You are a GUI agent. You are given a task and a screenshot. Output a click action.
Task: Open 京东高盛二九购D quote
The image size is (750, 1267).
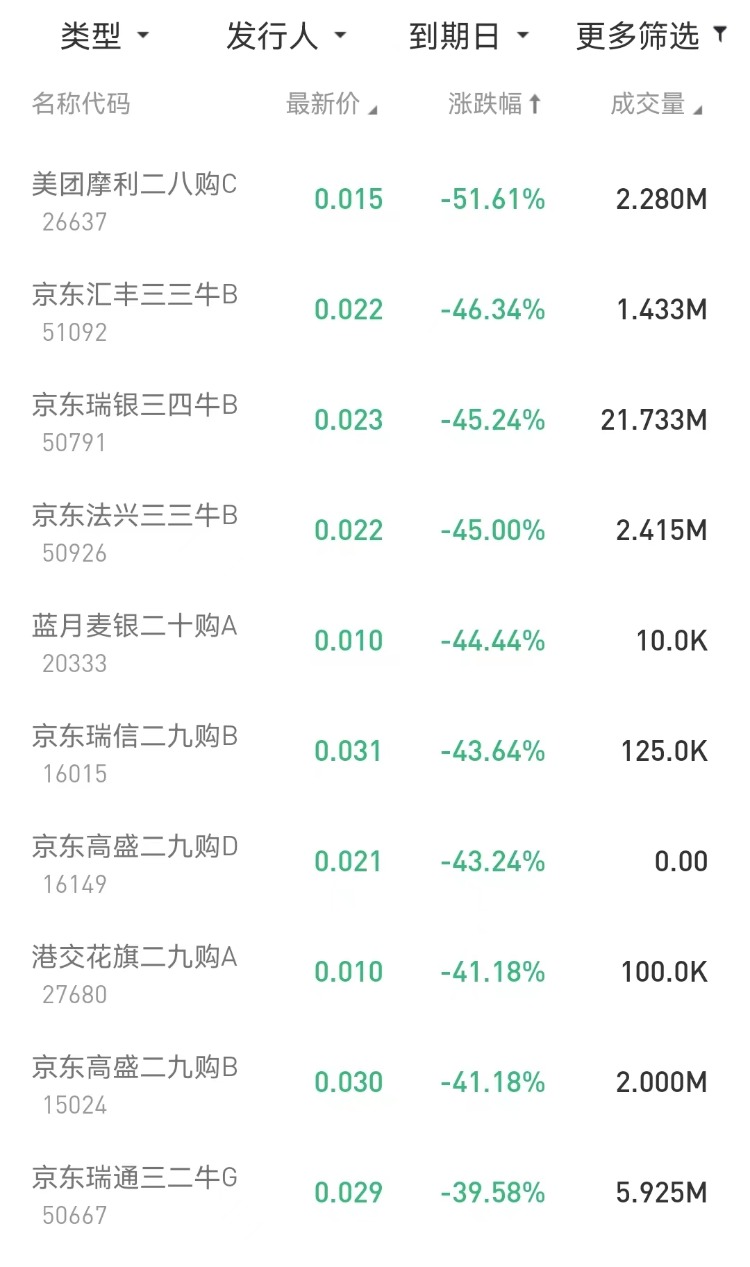135,862
